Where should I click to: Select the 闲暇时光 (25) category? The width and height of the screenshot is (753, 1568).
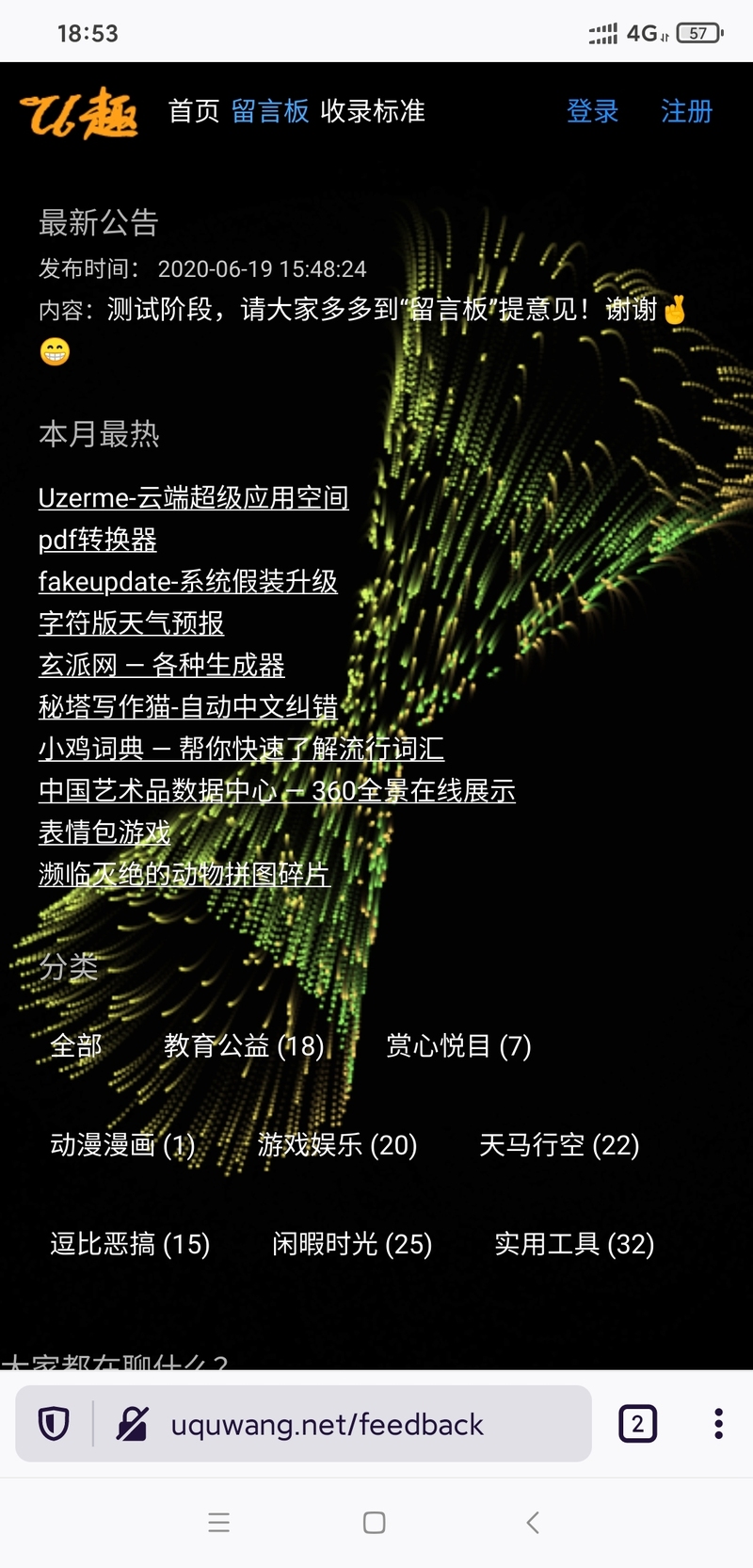[352, 1243]
